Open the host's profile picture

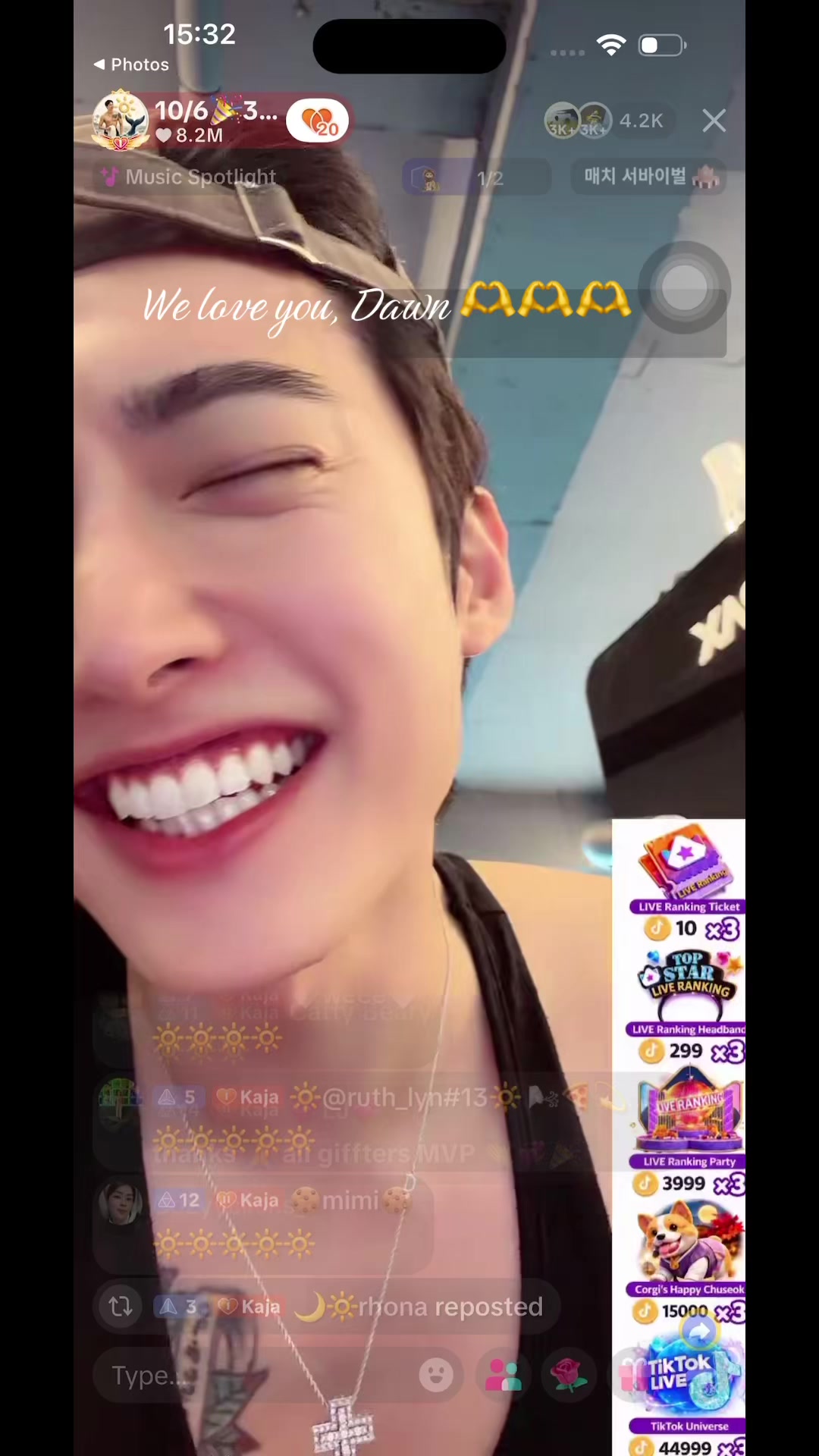(x=121, y=120)
